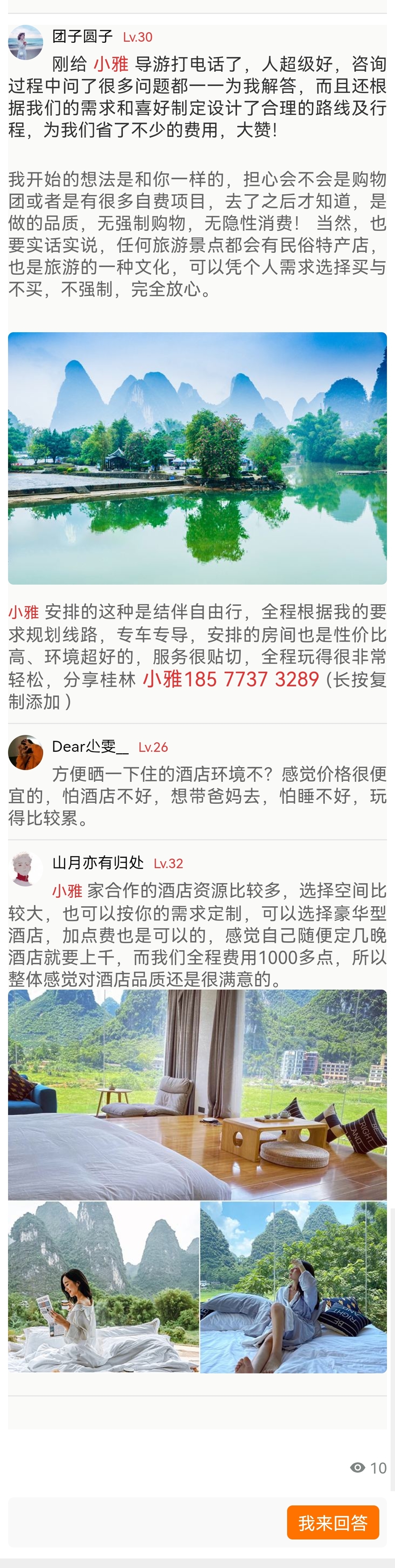Open photo of woman reading on bed

[104, 1287]
